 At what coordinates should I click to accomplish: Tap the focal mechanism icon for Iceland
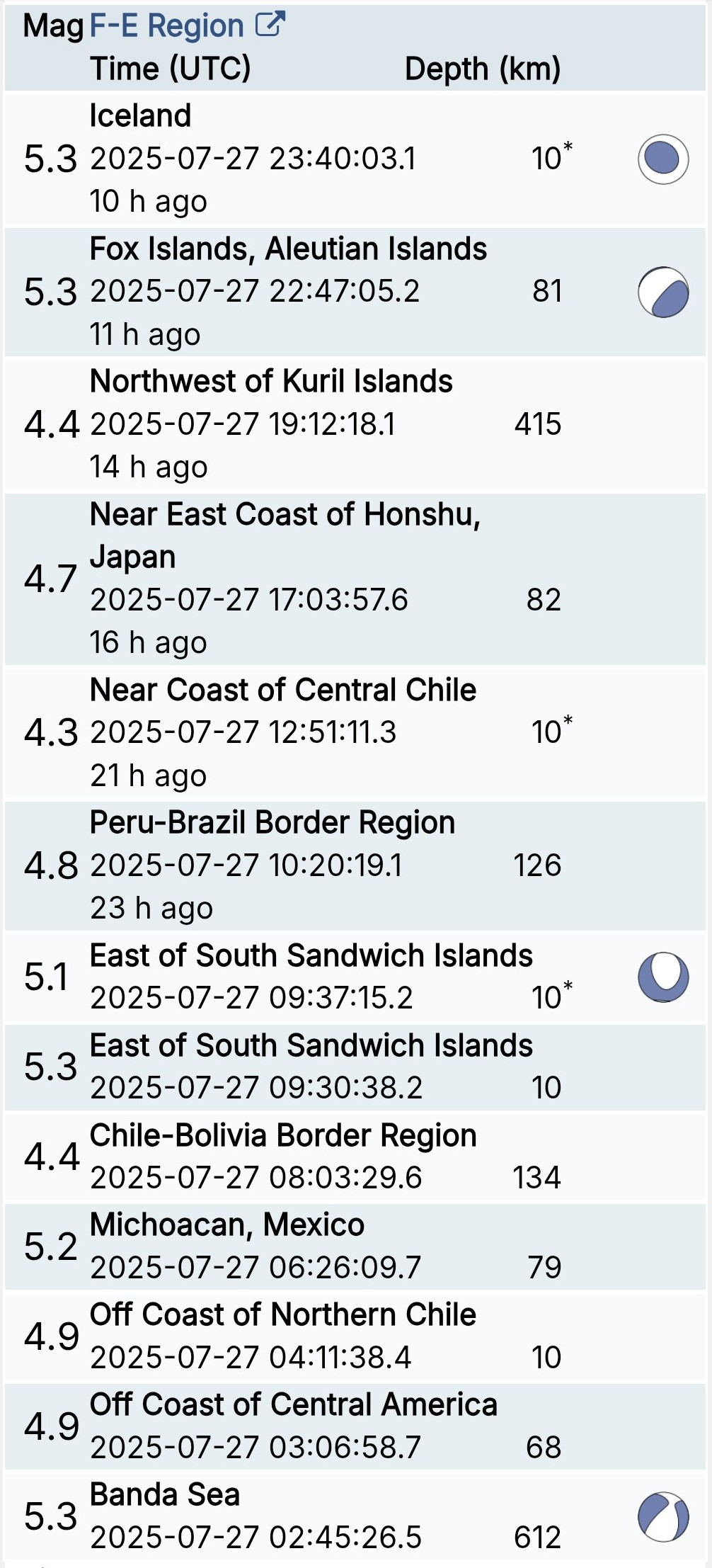tap(663, 159)
